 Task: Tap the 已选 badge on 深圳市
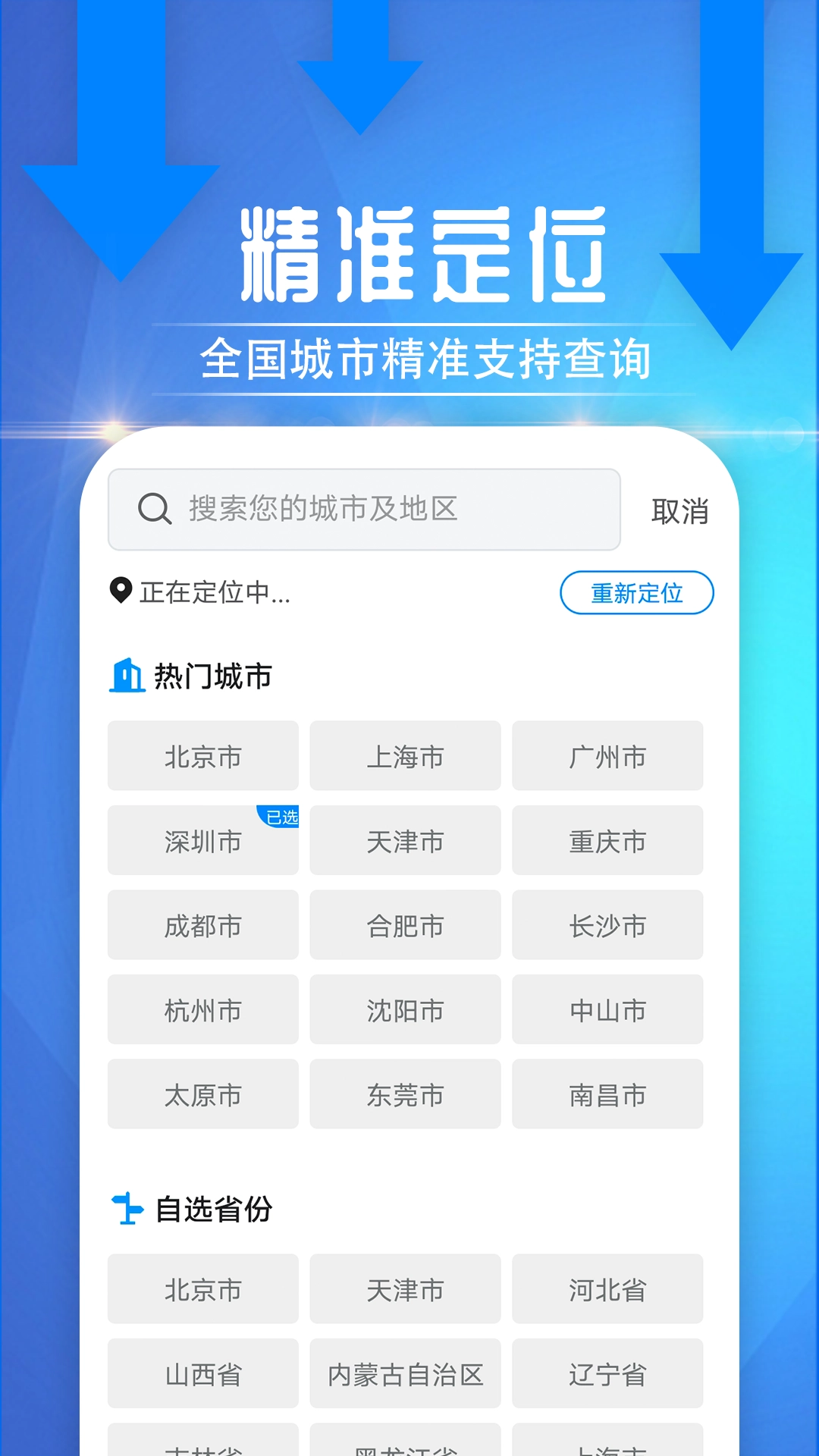(280, 817)
